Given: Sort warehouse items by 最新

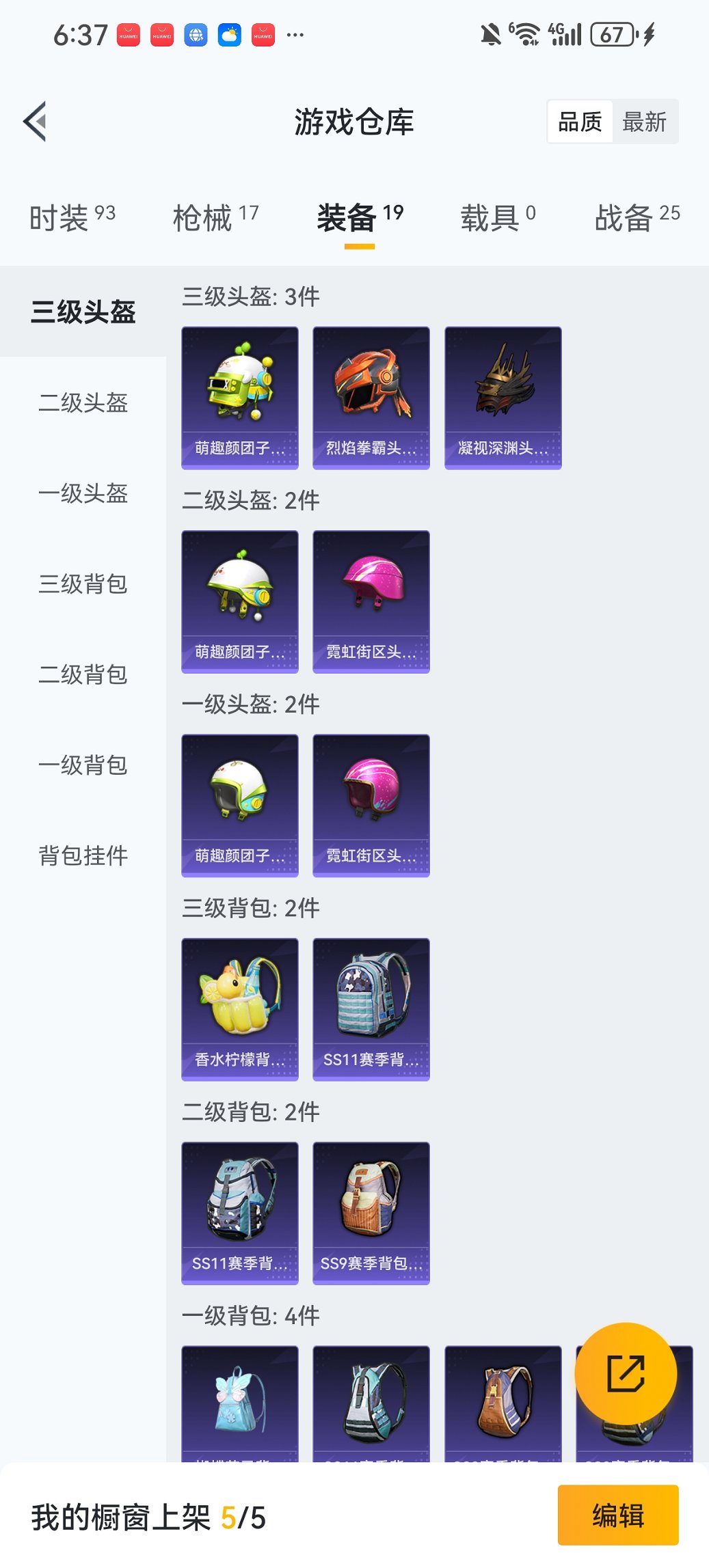Looking at the screenshot, I should (644, 122).
